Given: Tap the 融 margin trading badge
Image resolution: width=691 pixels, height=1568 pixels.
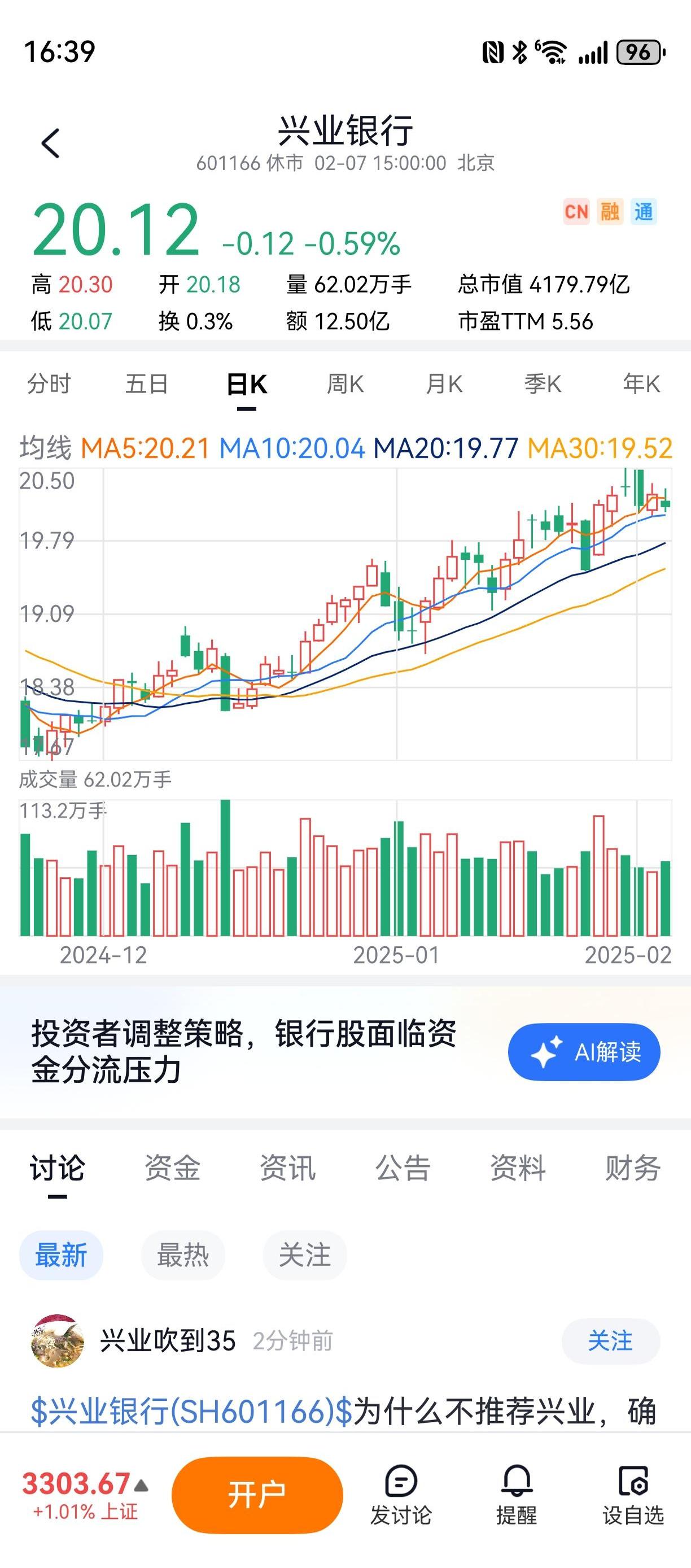Looking at the screenshot, I should [x=613, y=212].
